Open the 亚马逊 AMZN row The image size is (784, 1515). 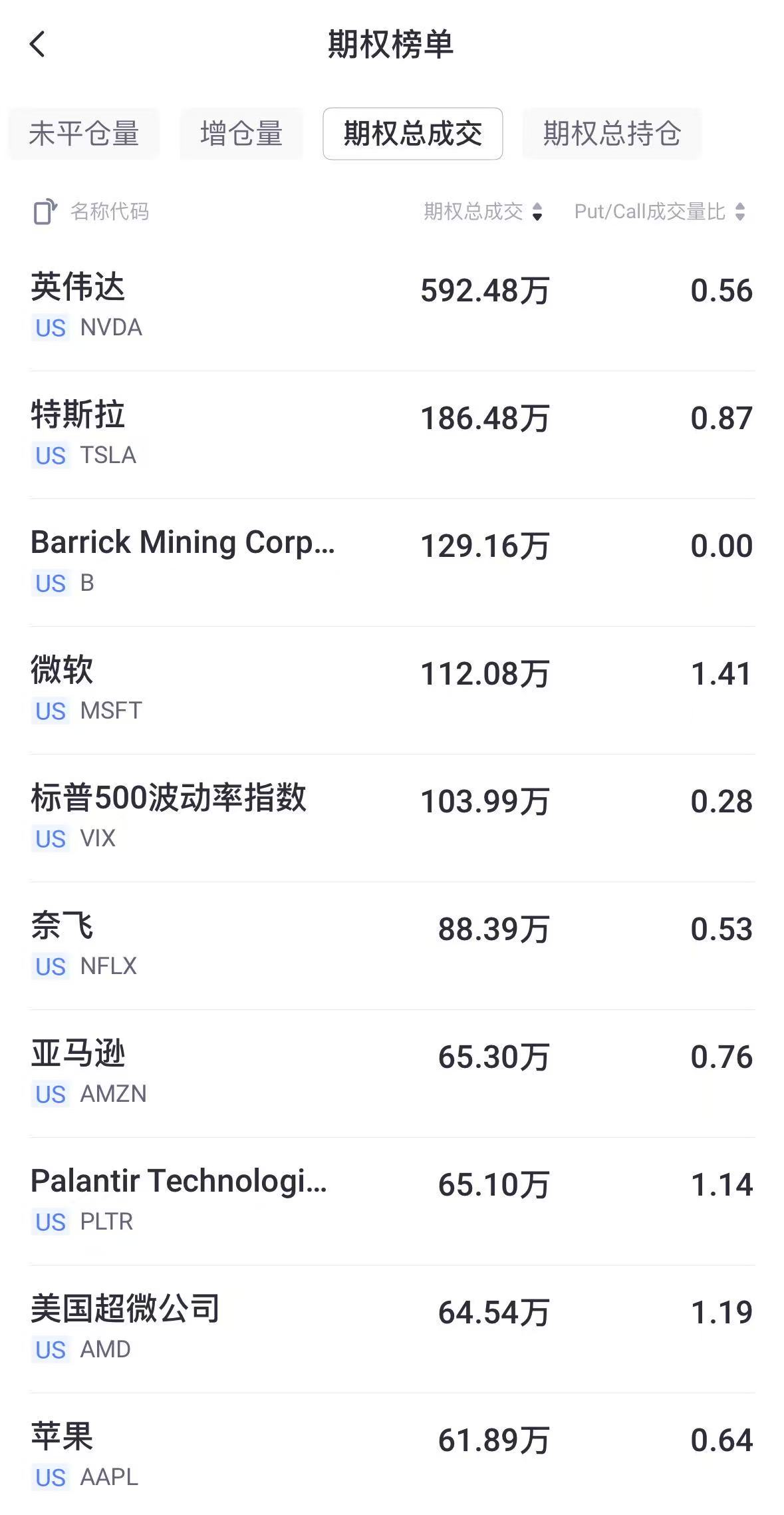(392, 1073)
